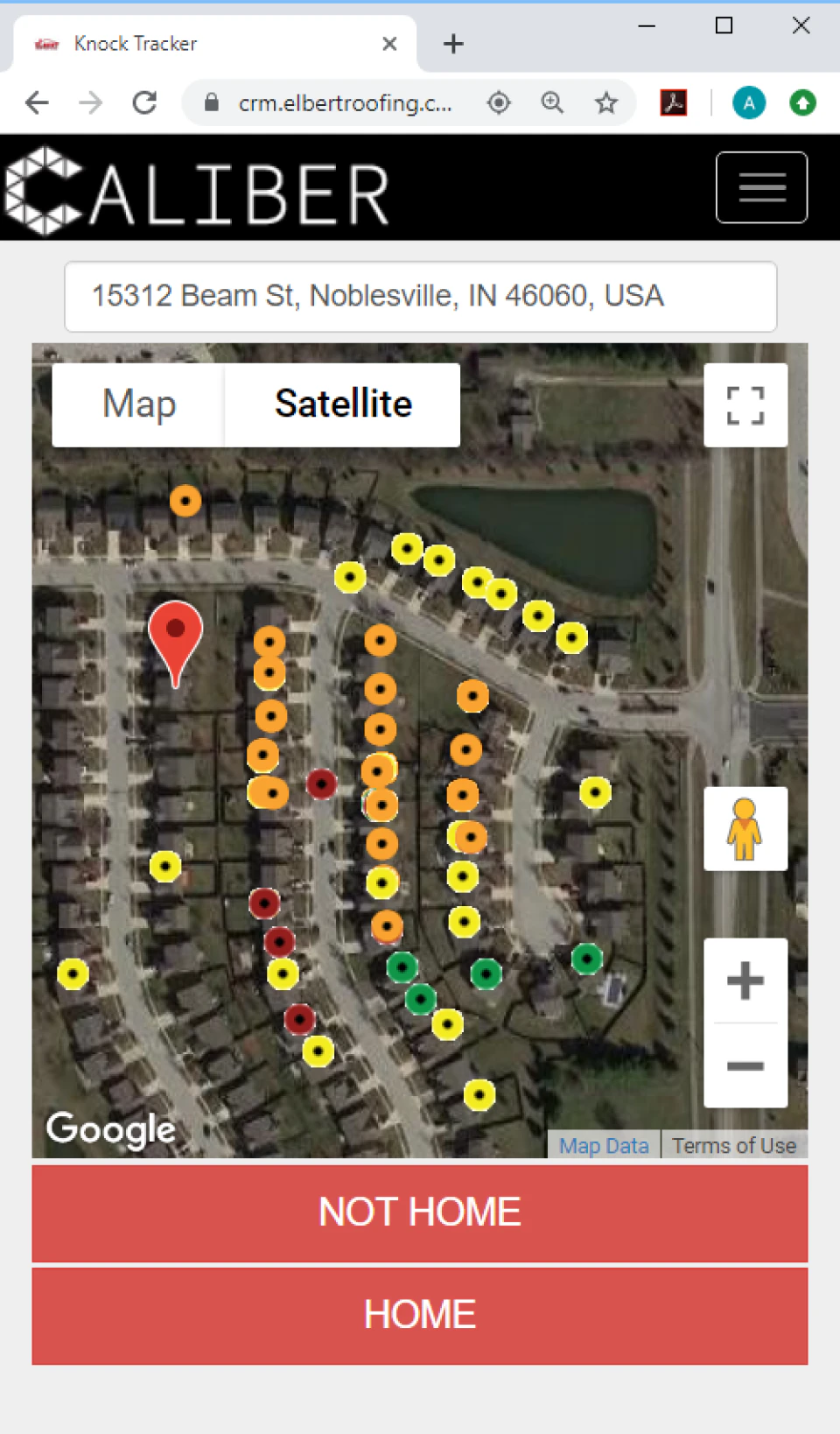
Task: Zoom in on the map
Action: click(x=745, y=981)
